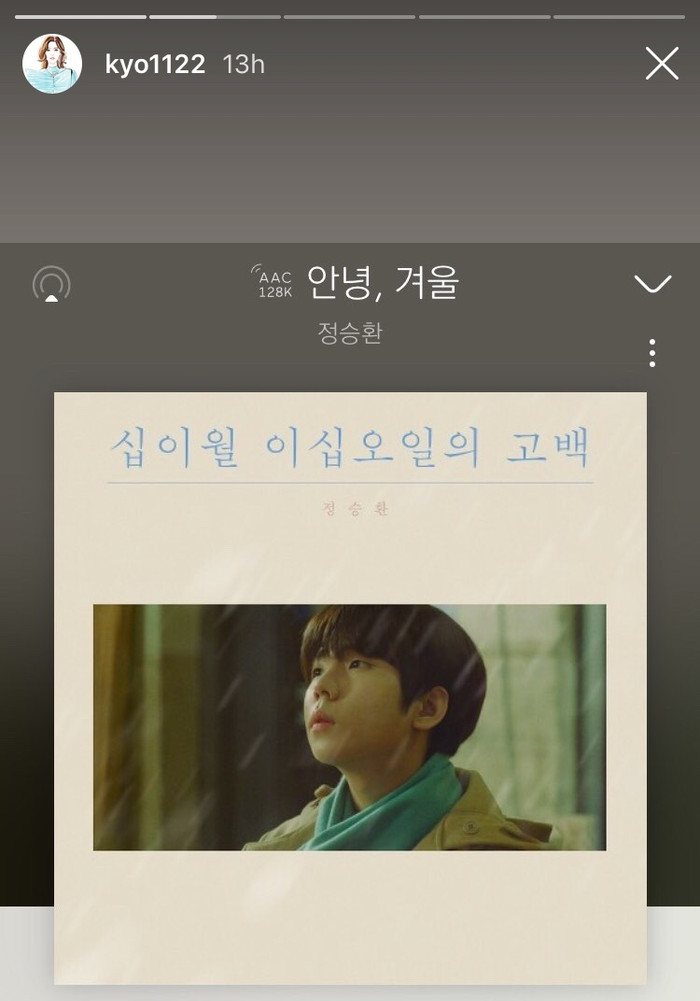700x1001 pixels.
Task: Tap the kyo1122 username
Action: click(x=155, y=65)
